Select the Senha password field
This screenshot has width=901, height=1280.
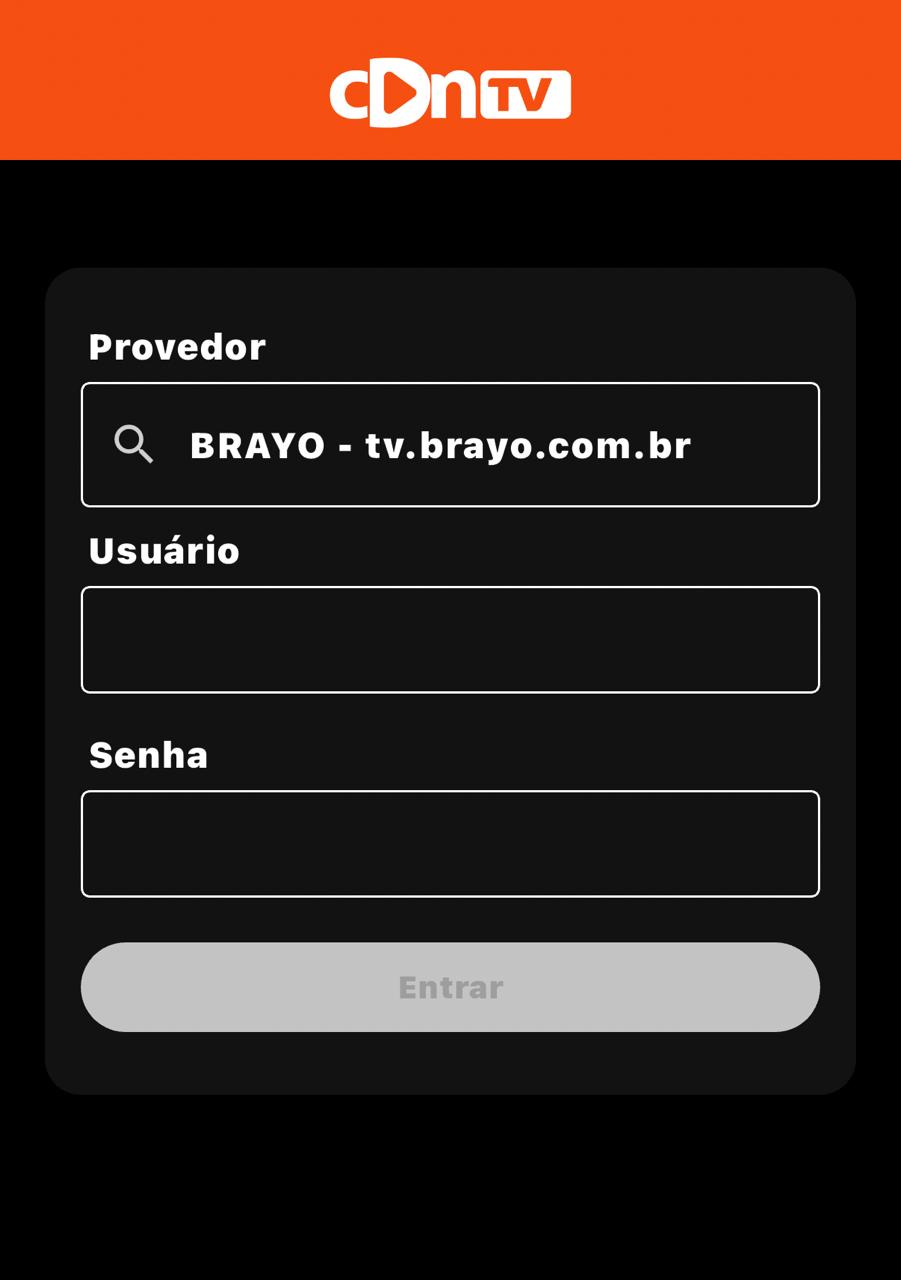[450, 844]
